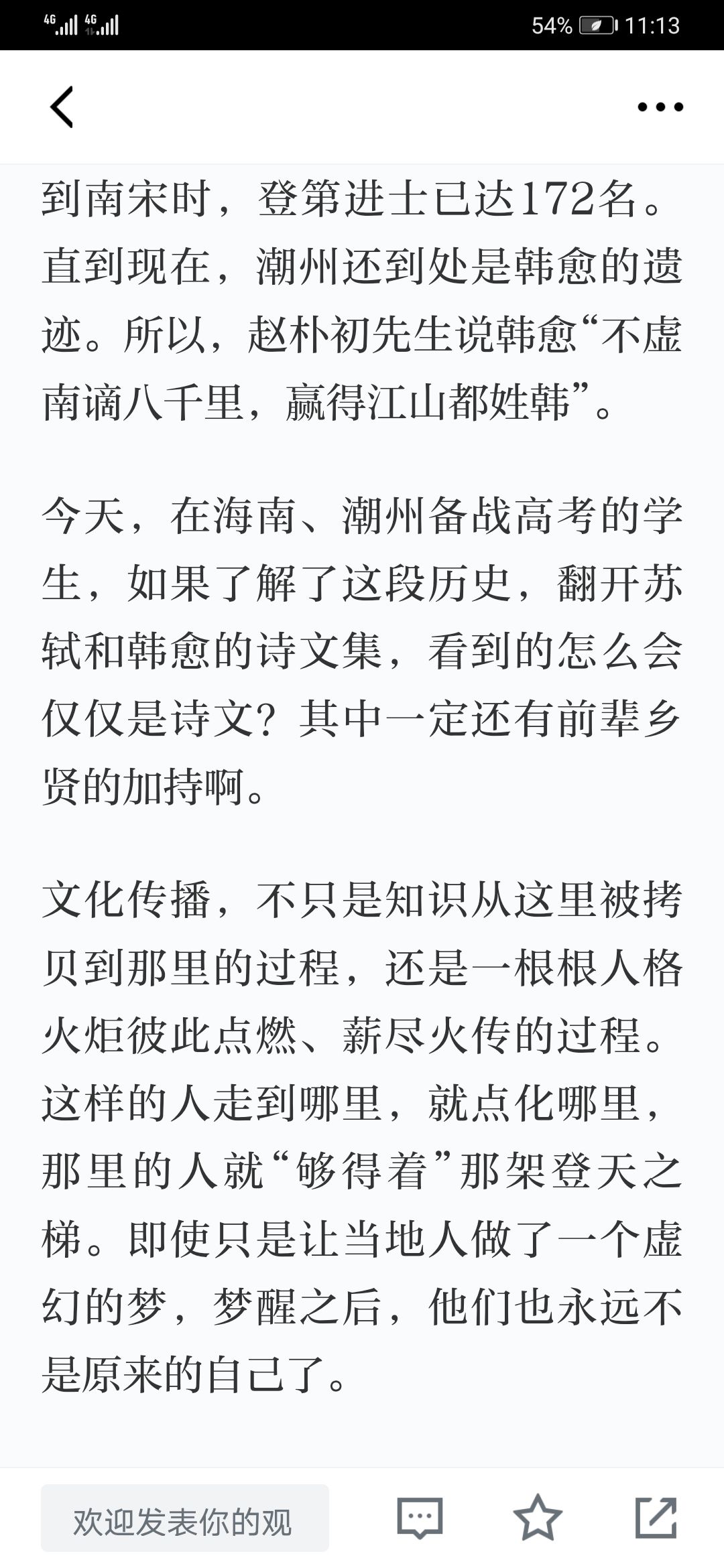Share the article via the share icon

(x=656, y=1518)
